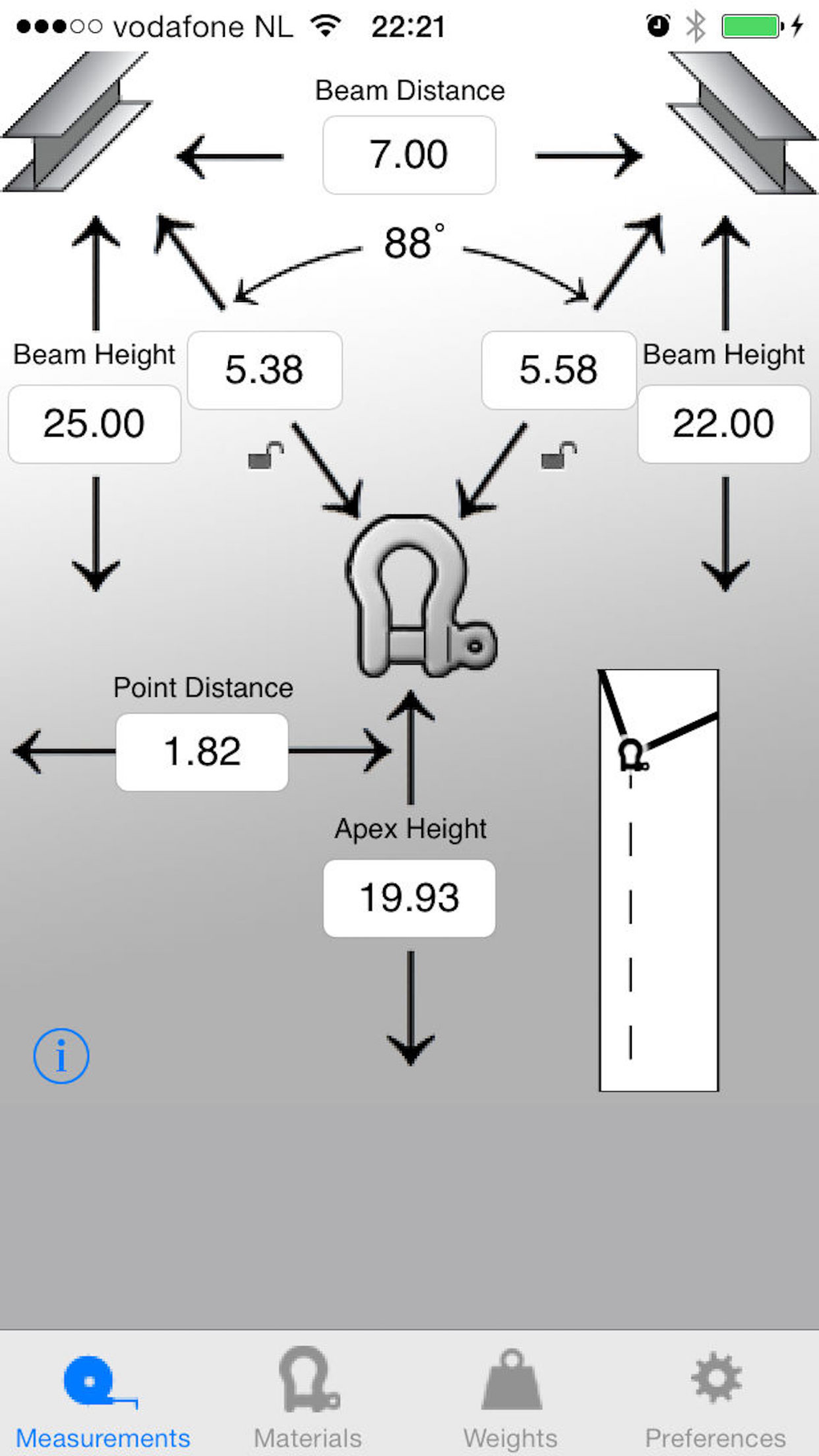
Task: Edit the Apex Height field
Action: 409,898
